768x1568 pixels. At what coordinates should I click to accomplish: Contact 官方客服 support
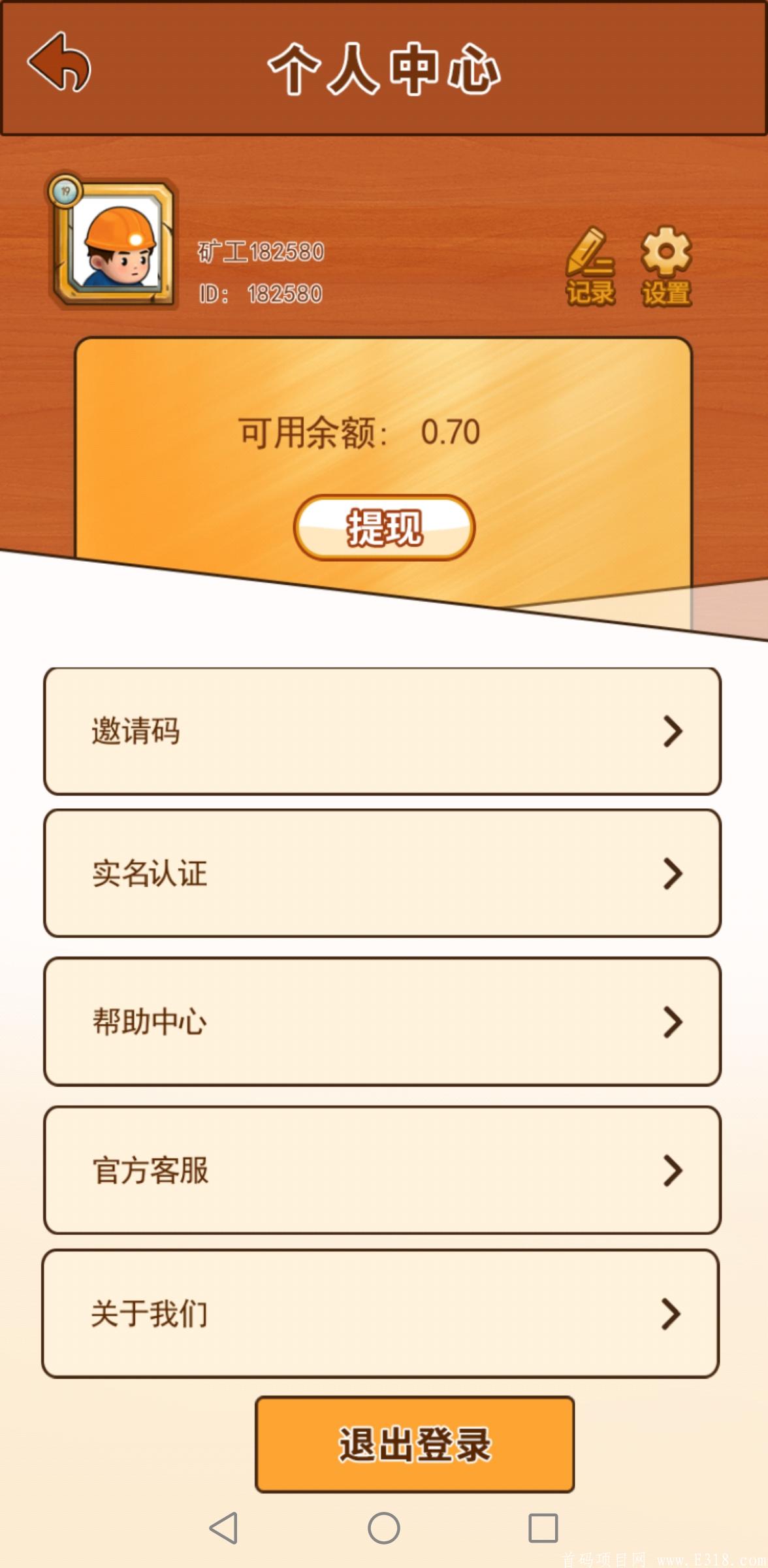tap(382, 1170)
